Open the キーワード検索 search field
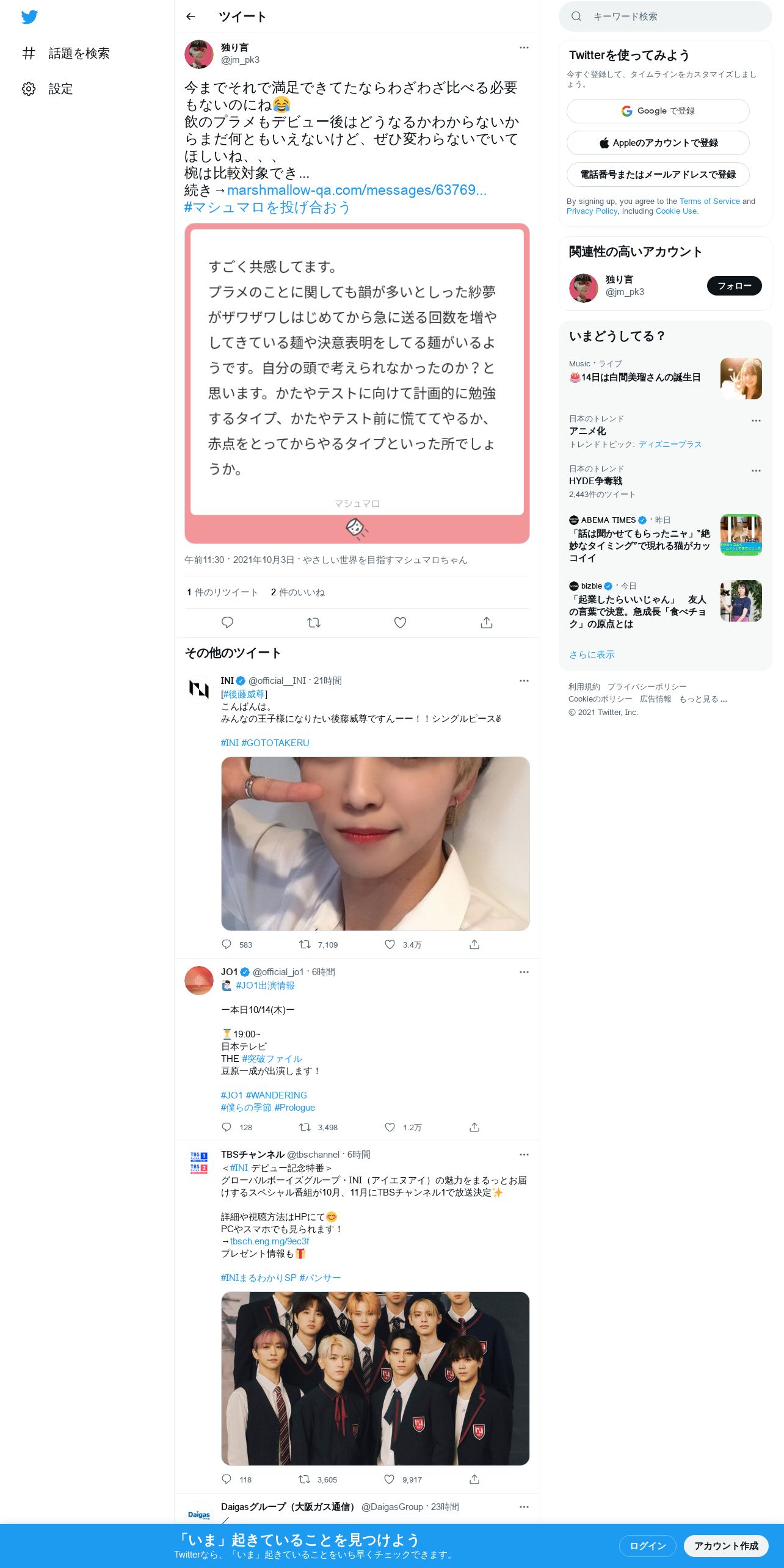784x1568 pixels. coord(665,16)
